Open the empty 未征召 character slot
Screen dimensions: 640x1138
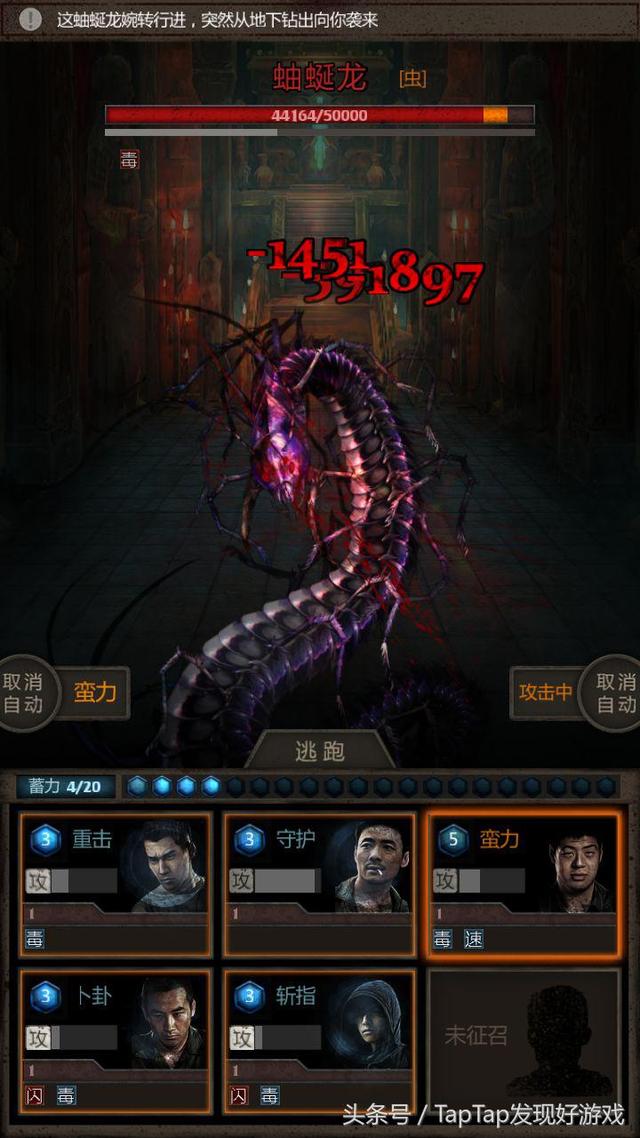[x=525, y=1041]
